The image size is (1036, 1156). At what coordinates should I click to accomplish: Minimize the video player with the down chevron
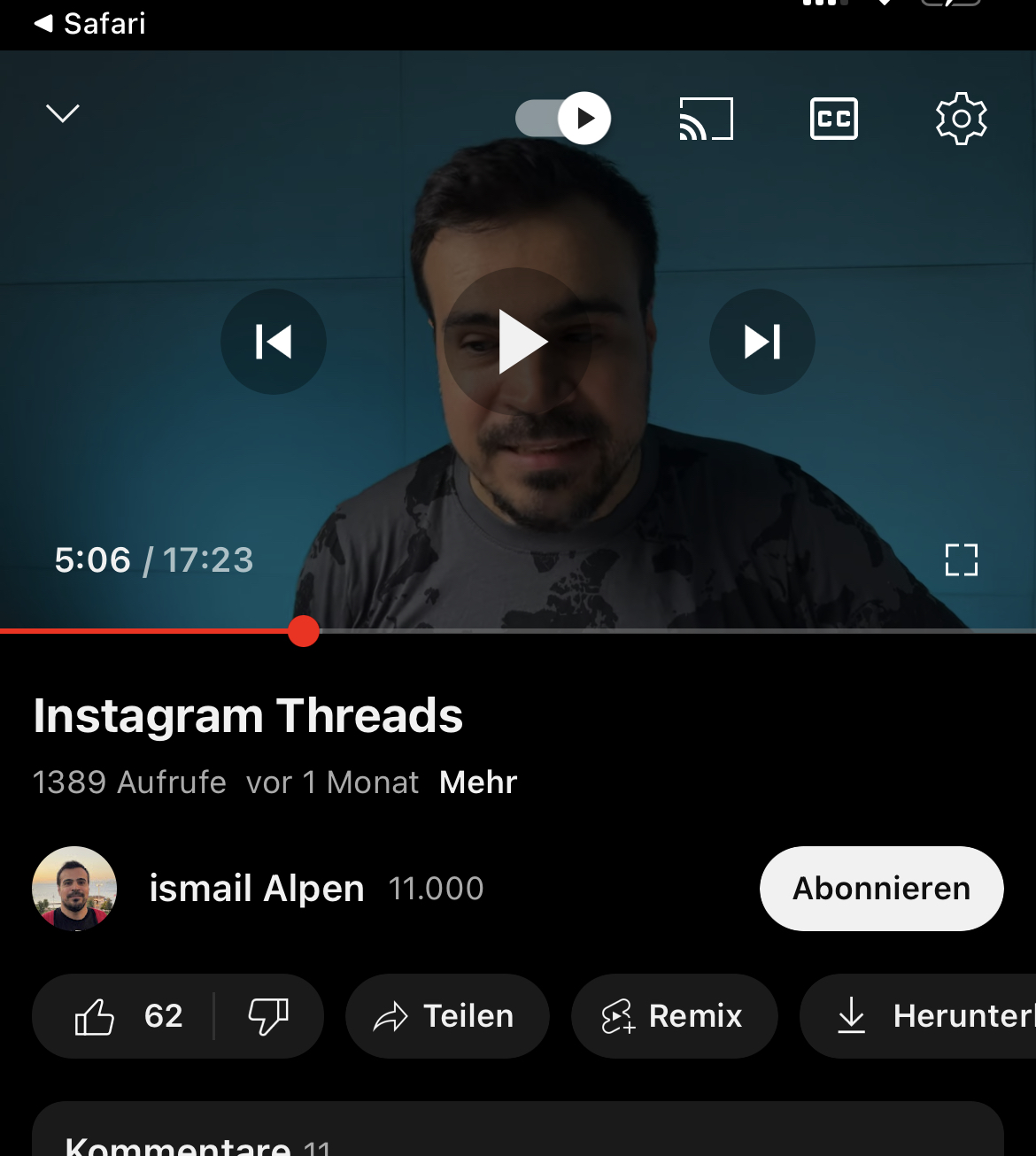tap(62, 113)
